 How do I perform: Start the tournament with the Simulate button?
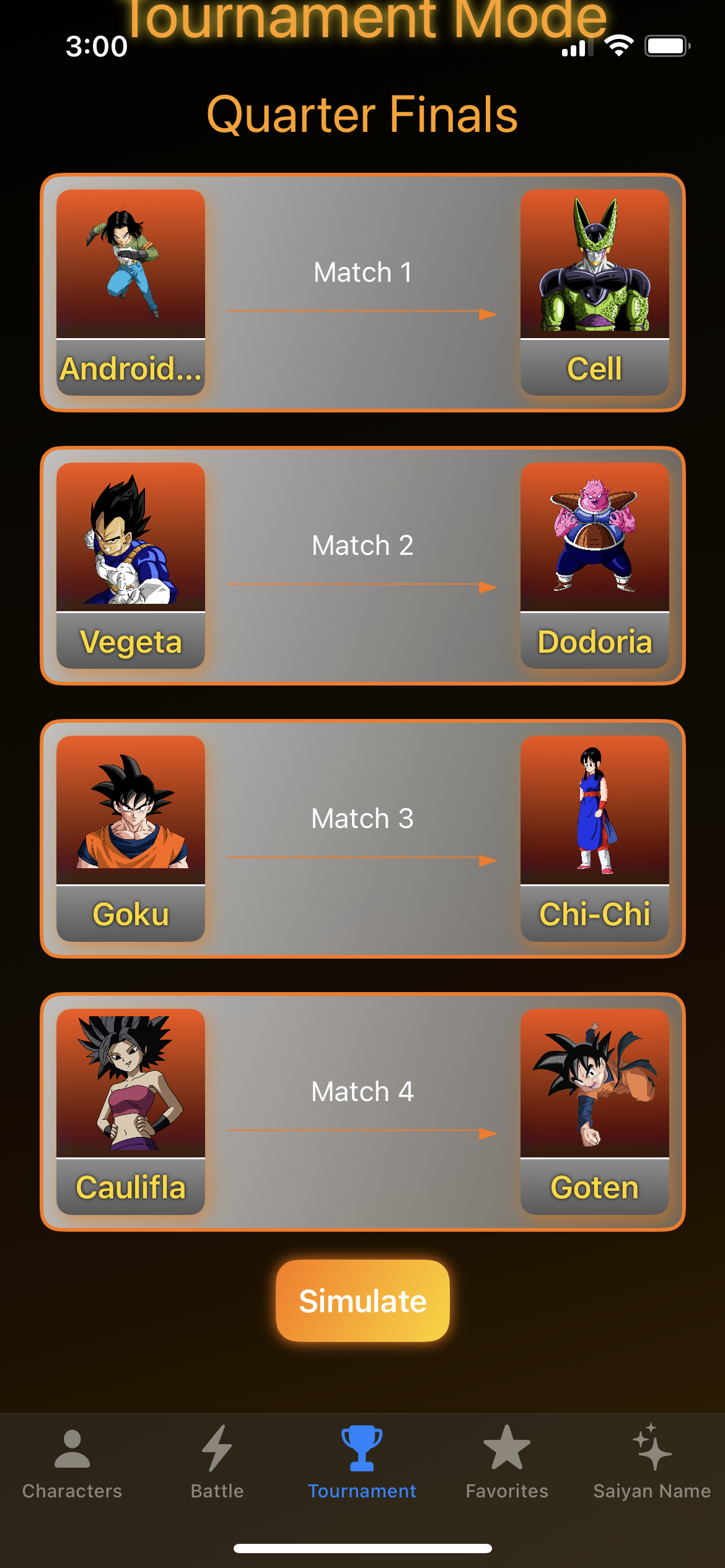362,1300
